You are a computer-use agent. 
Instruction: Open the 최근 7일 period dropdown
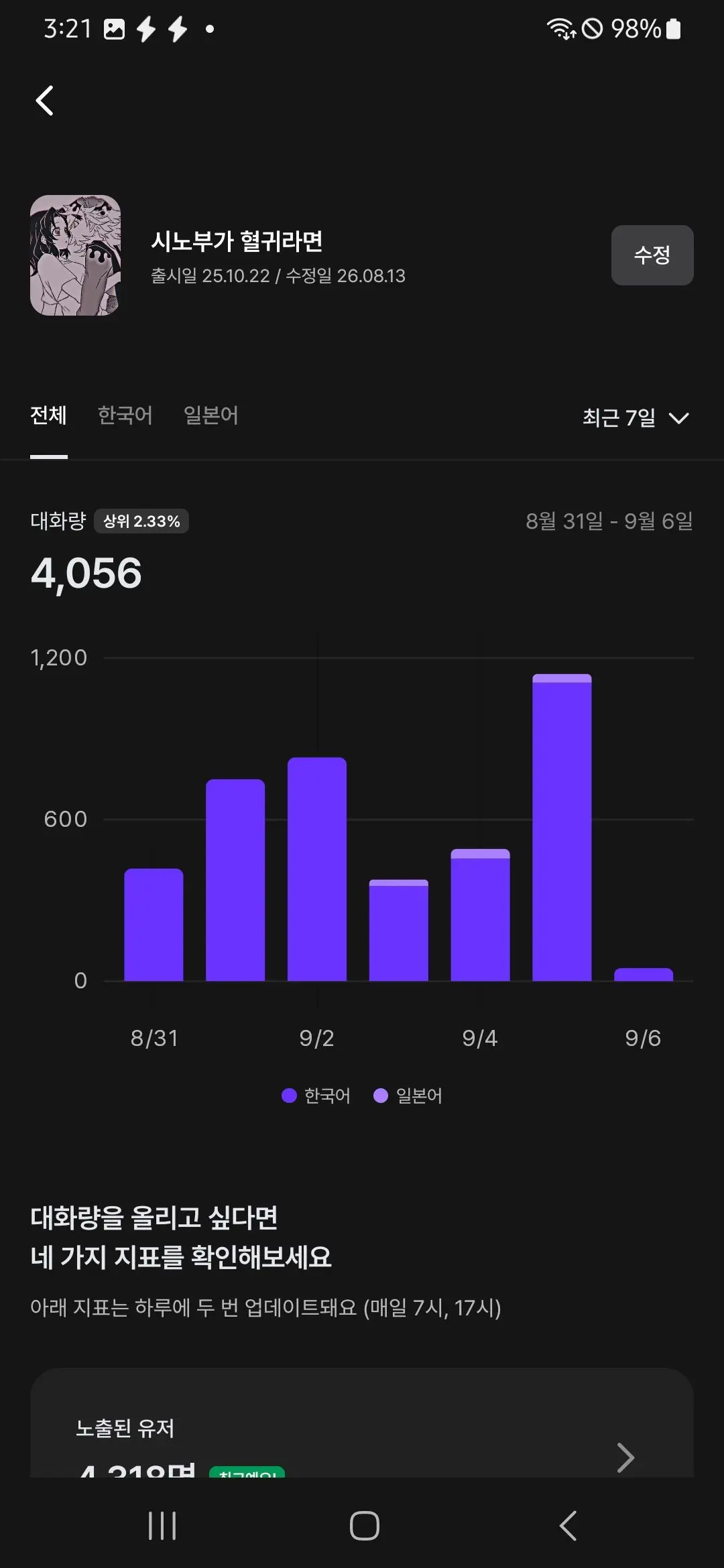[x=636, y=418]
